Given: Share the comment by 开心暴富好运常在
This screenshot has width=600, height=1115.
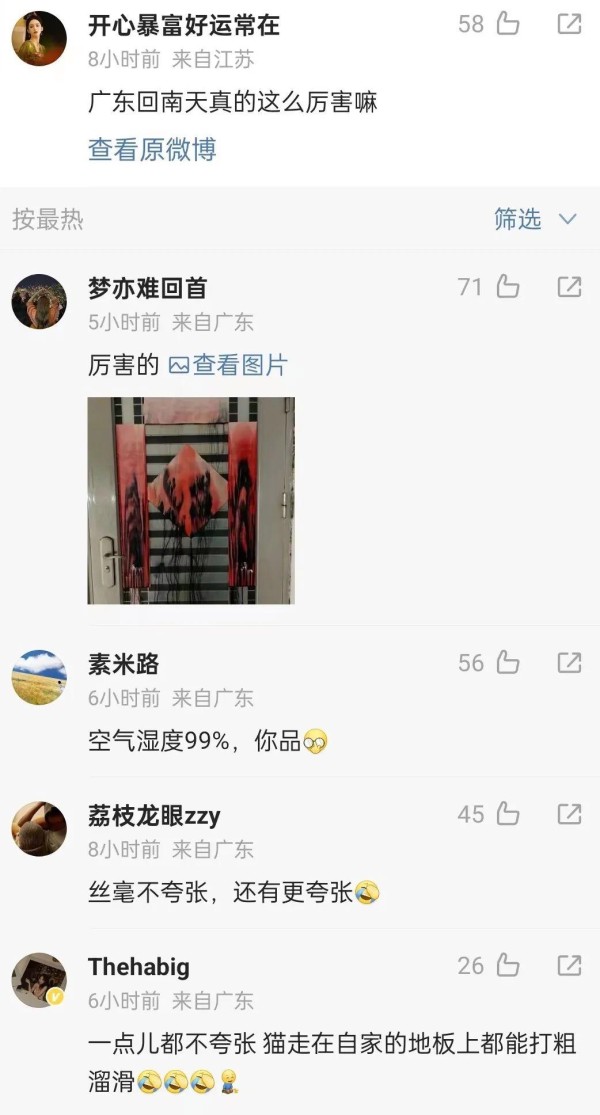Looking at the screenshot, I should [x=569, y=24].
